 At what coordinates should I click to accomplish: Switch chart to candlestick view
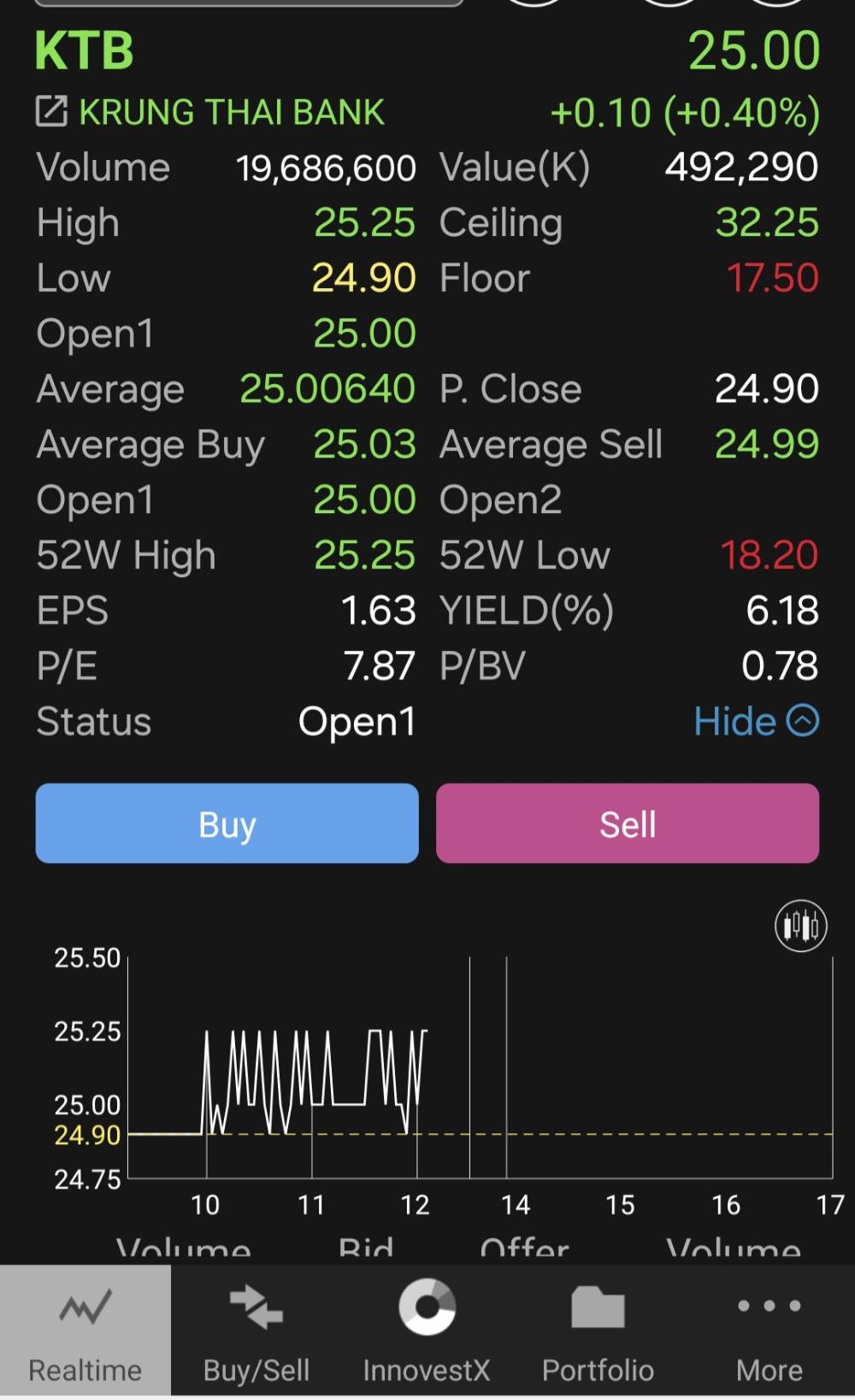click(800, 925)
